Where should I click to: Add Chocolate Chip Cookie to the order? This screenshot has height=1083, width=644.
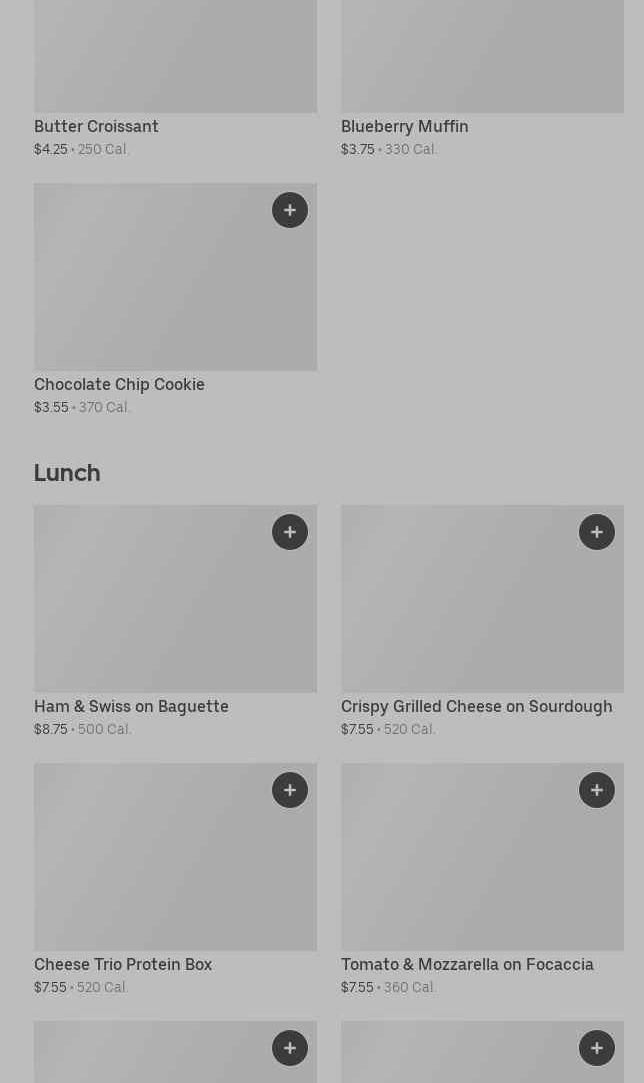pyautogui.click(x=290, y=210)
